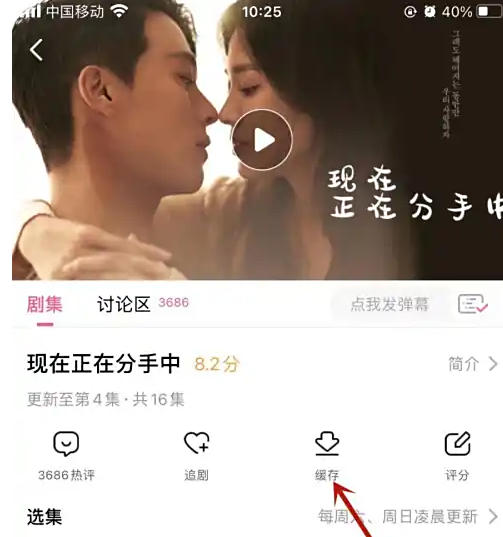Expand the 选集 update schedule

[408, 516]
